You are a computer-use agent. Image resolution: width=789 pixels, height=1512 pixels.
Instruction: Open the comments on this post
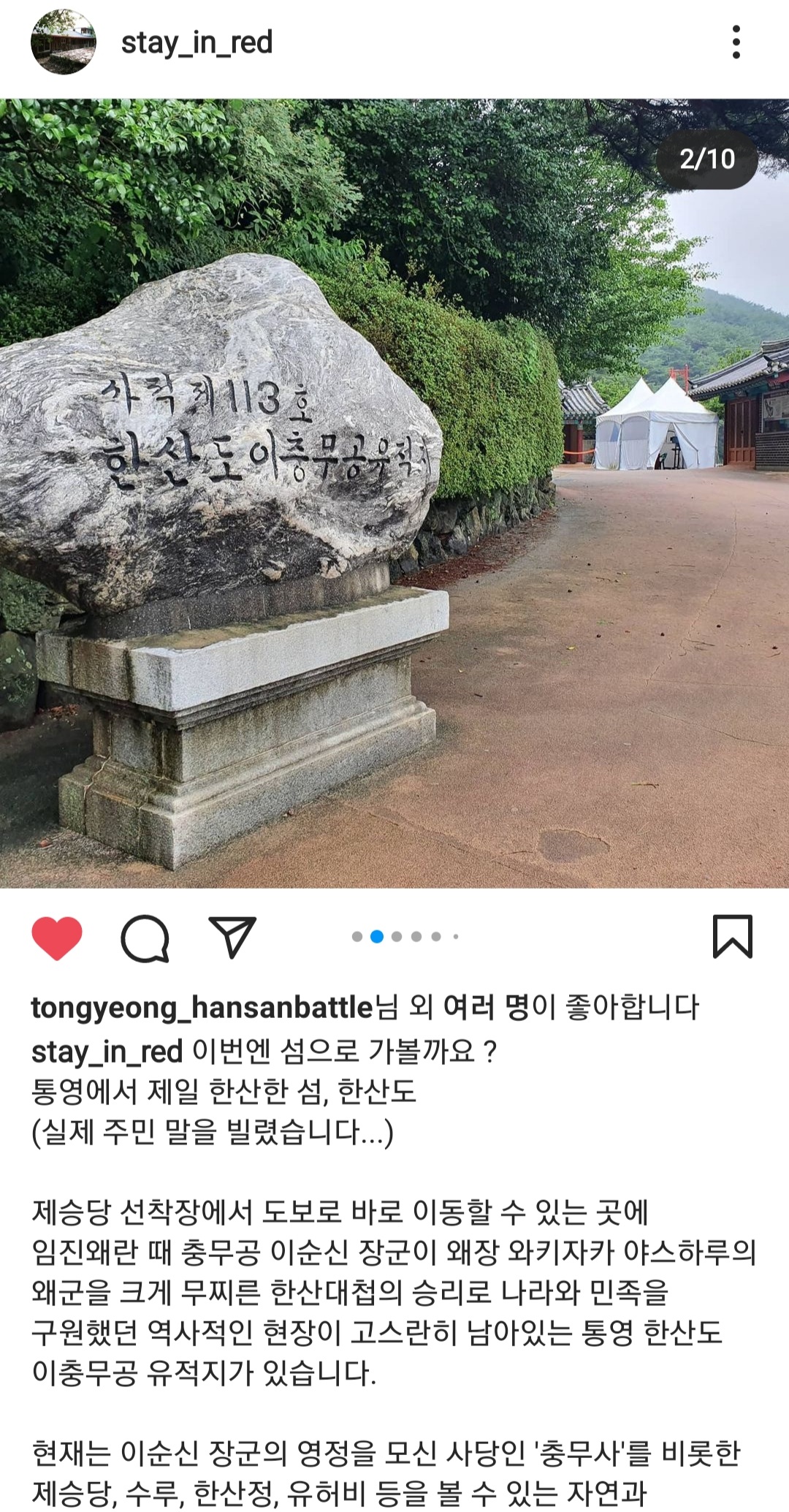click(145, 938)
